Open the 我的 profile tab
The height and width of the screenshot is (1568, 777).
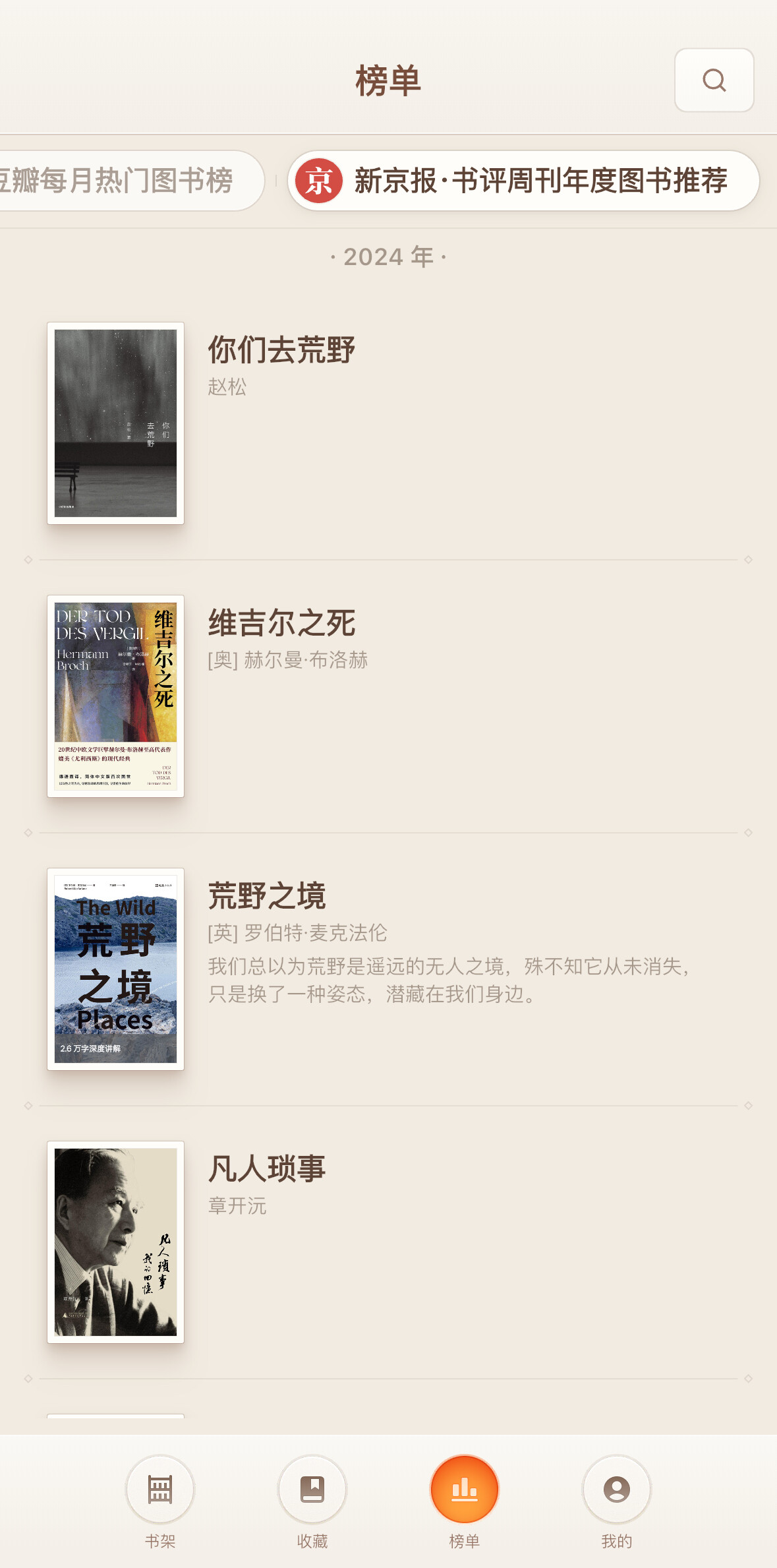(617, 1501)
